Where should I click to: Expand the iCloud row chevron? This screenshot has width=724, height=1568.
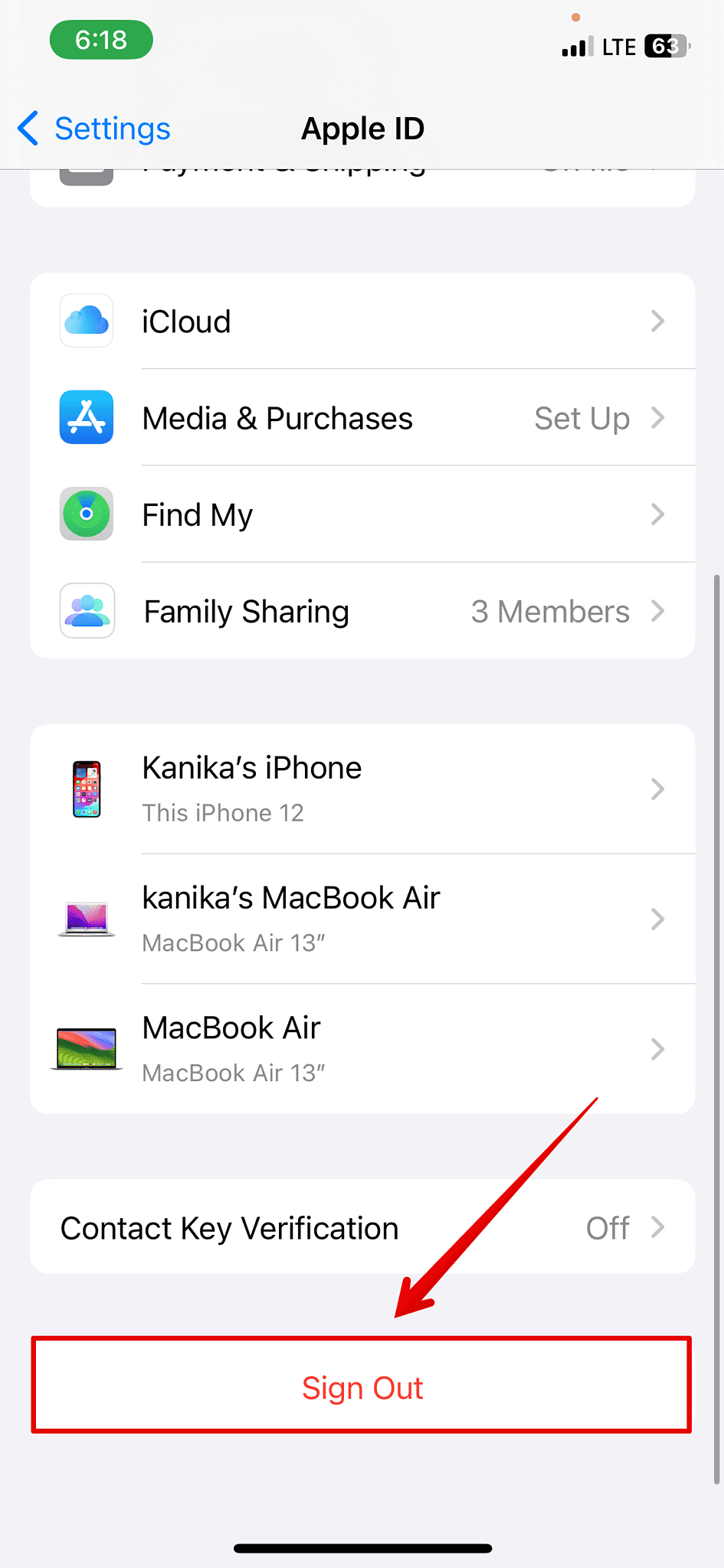pyautogui.click(x=657, y=321)
